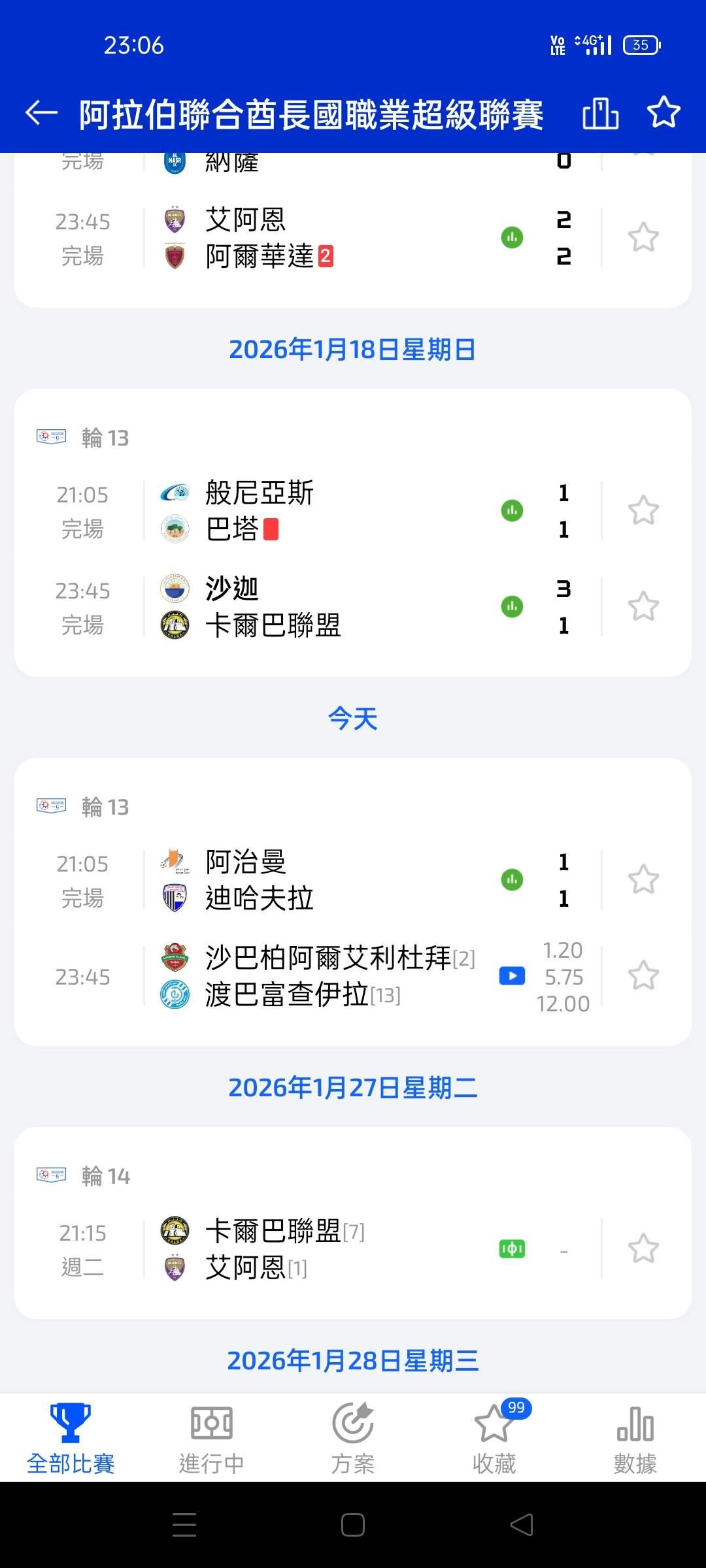Star the 般尼亞斯 vs 巴塔 match
Viewport: 706px width, 1568px height.
[x=643, y=511]
